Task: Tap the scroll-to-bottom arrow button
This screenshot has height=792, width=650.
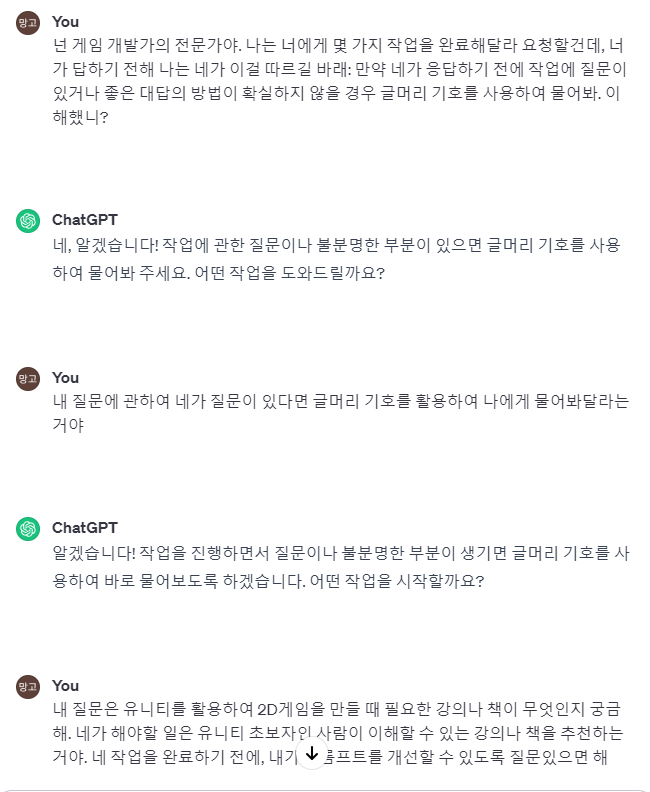Action: click(x=311, y=754)
